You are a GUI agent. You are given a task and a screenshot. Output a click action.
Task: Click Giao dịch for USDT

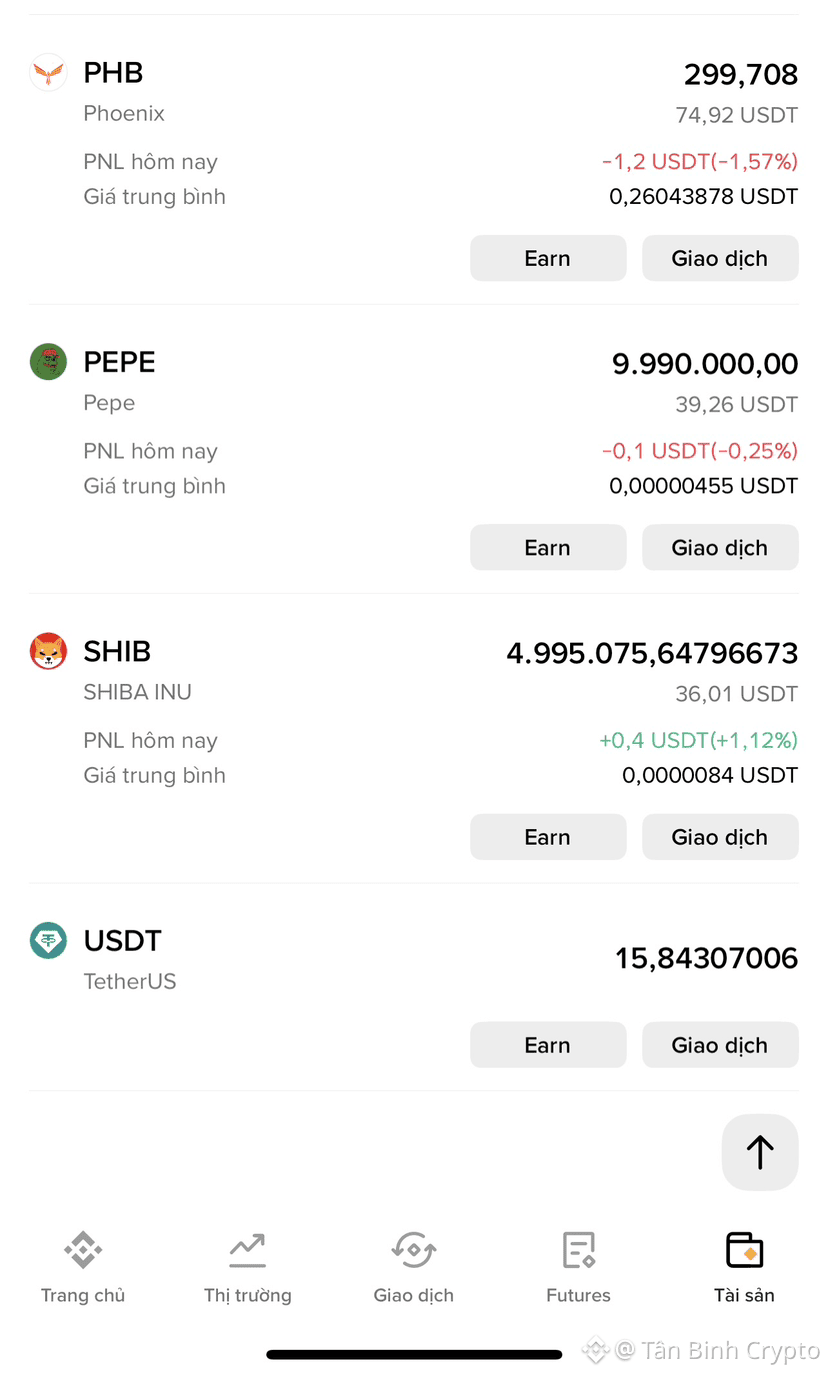[720, 1044]
